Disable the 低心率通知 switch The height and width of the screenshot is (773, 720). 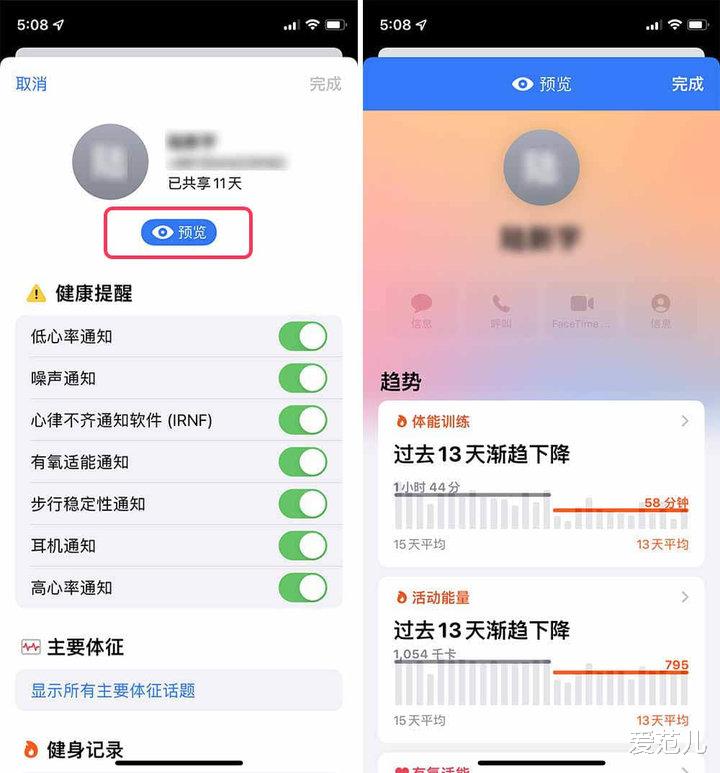point(304,336)
